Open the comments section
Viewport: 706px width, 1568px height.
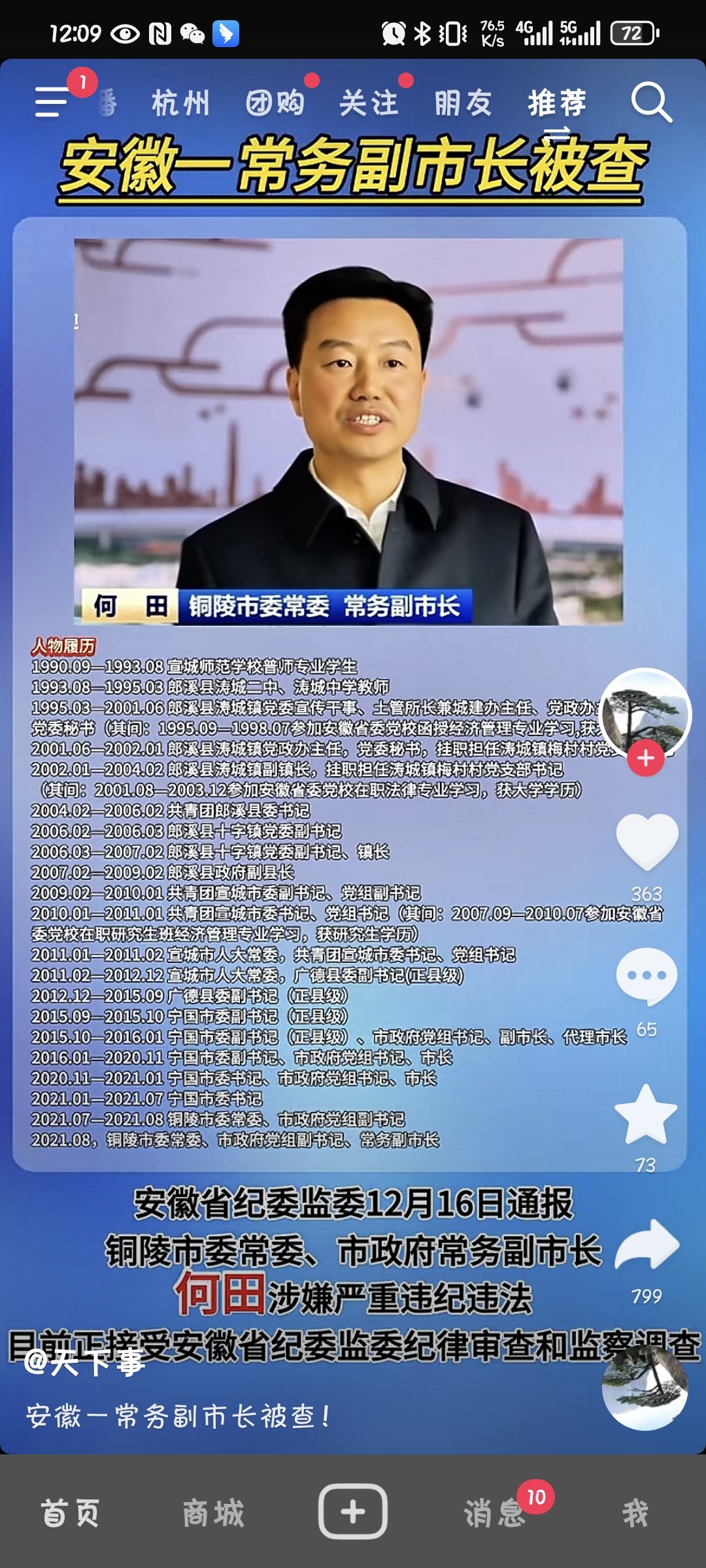(647, 975)
